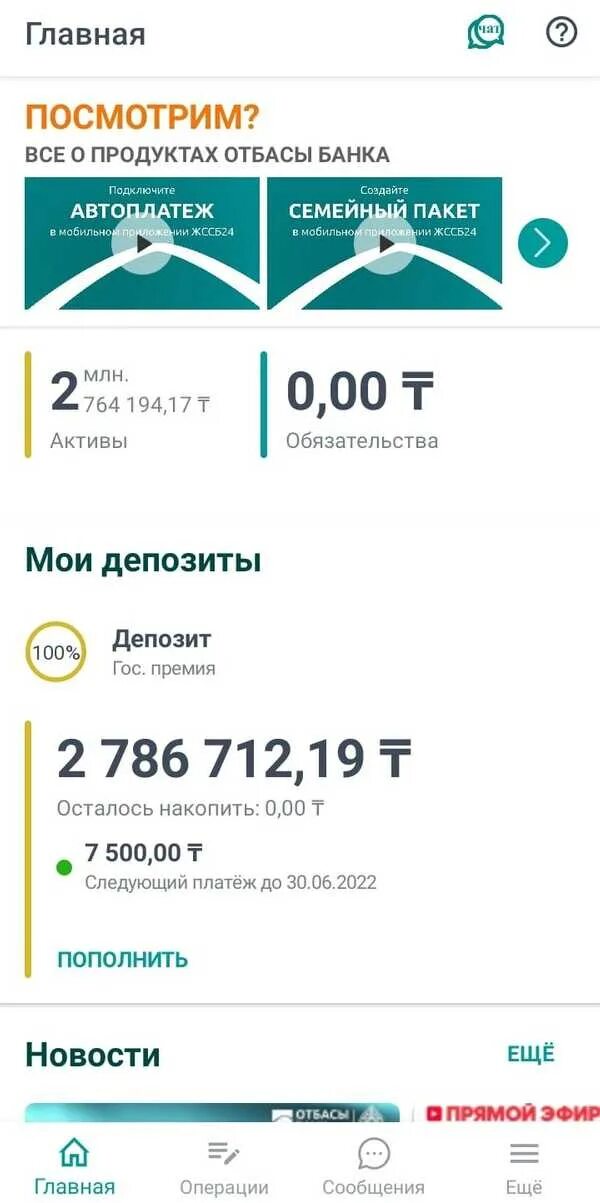The height and width of the screenshot is (1203, 600).
Task: Open the chat icon in header
Action: pos(486,33)
